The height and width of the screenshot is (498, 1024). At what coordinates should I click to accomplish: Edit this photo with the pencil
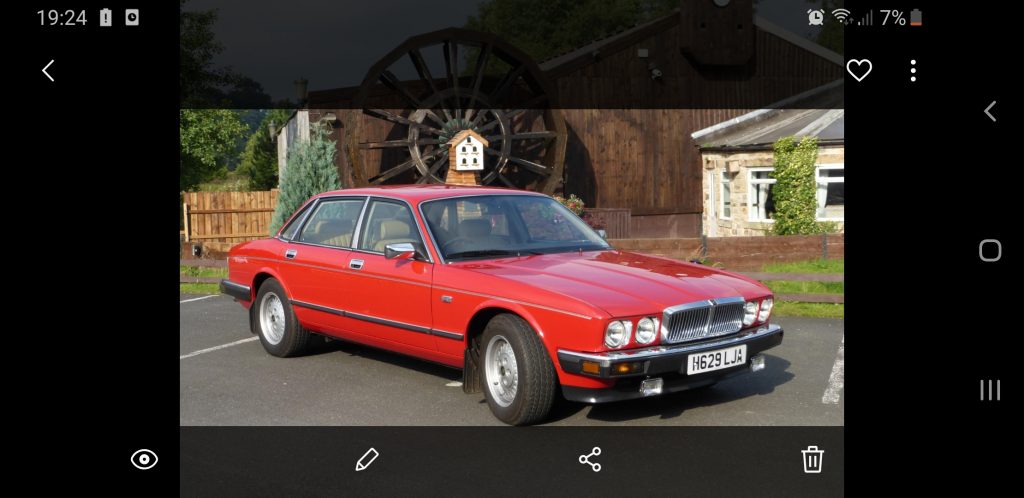coord(367,459)
